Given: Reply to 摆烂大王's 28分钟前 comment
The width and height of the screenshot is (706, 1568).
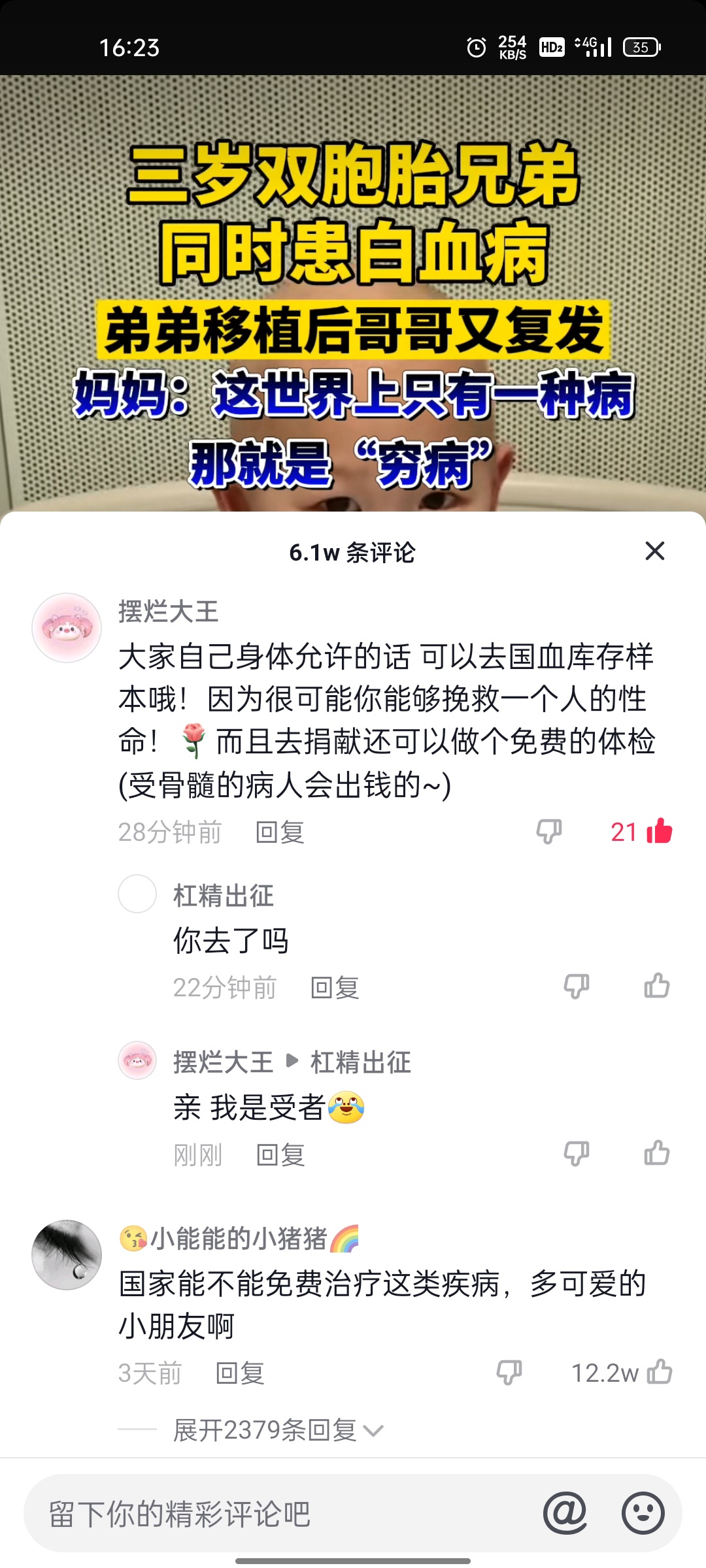Looking at the screenshot, I should click(280, 832).
